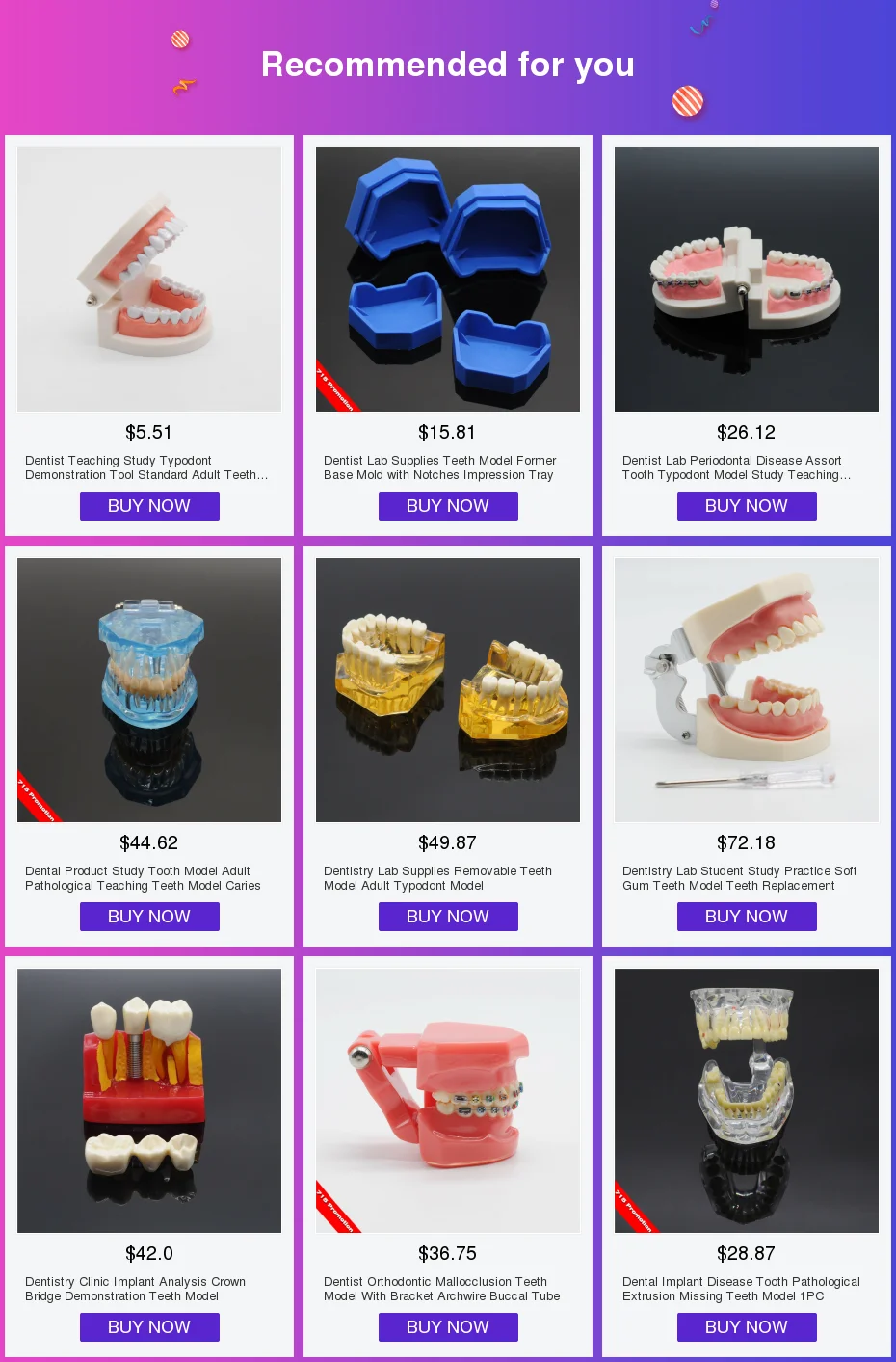Screen dimensions: 896x1362
Task: Open the Pathological Extrusion Missing Teeth image
Action: tap(747, 1101)
